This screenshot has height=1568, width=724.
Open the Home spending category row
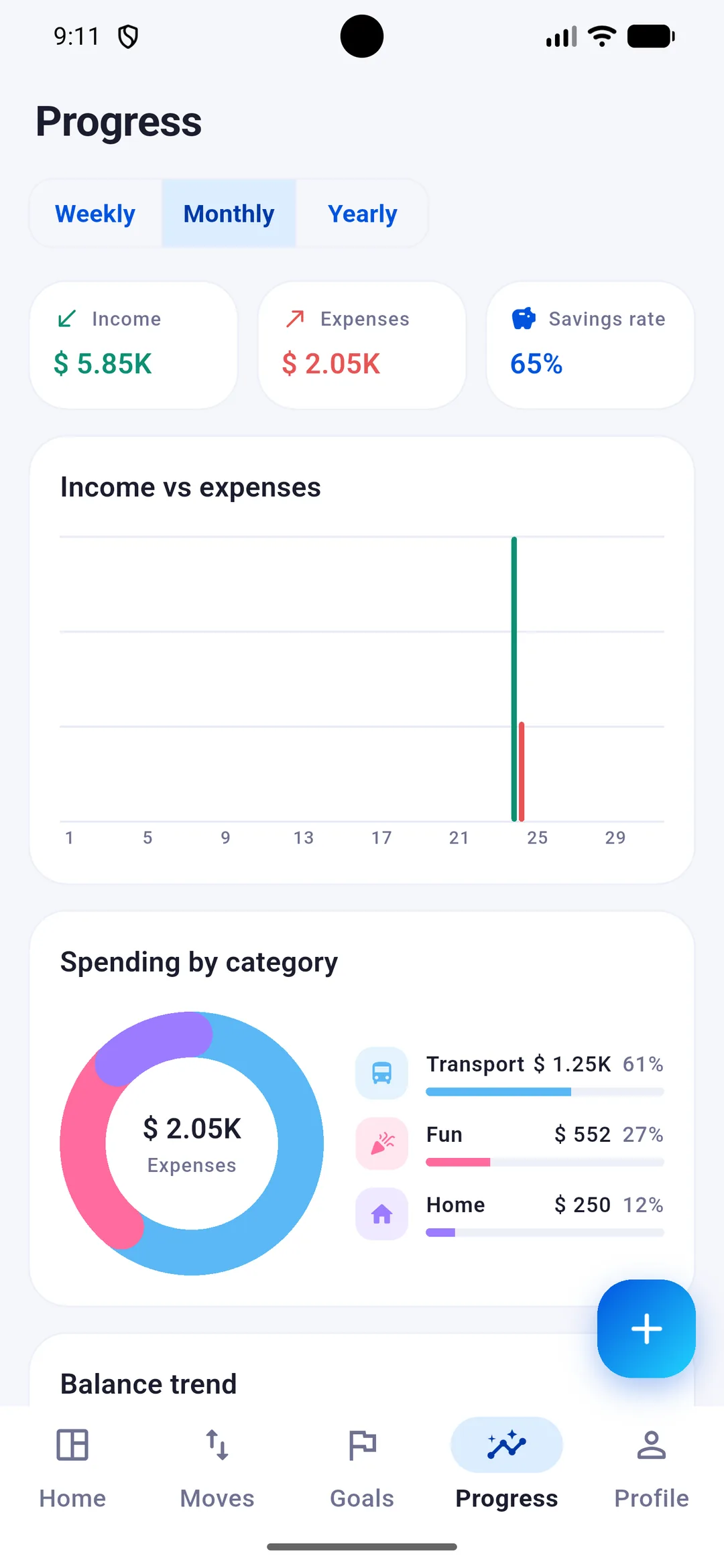(509, 1214)
